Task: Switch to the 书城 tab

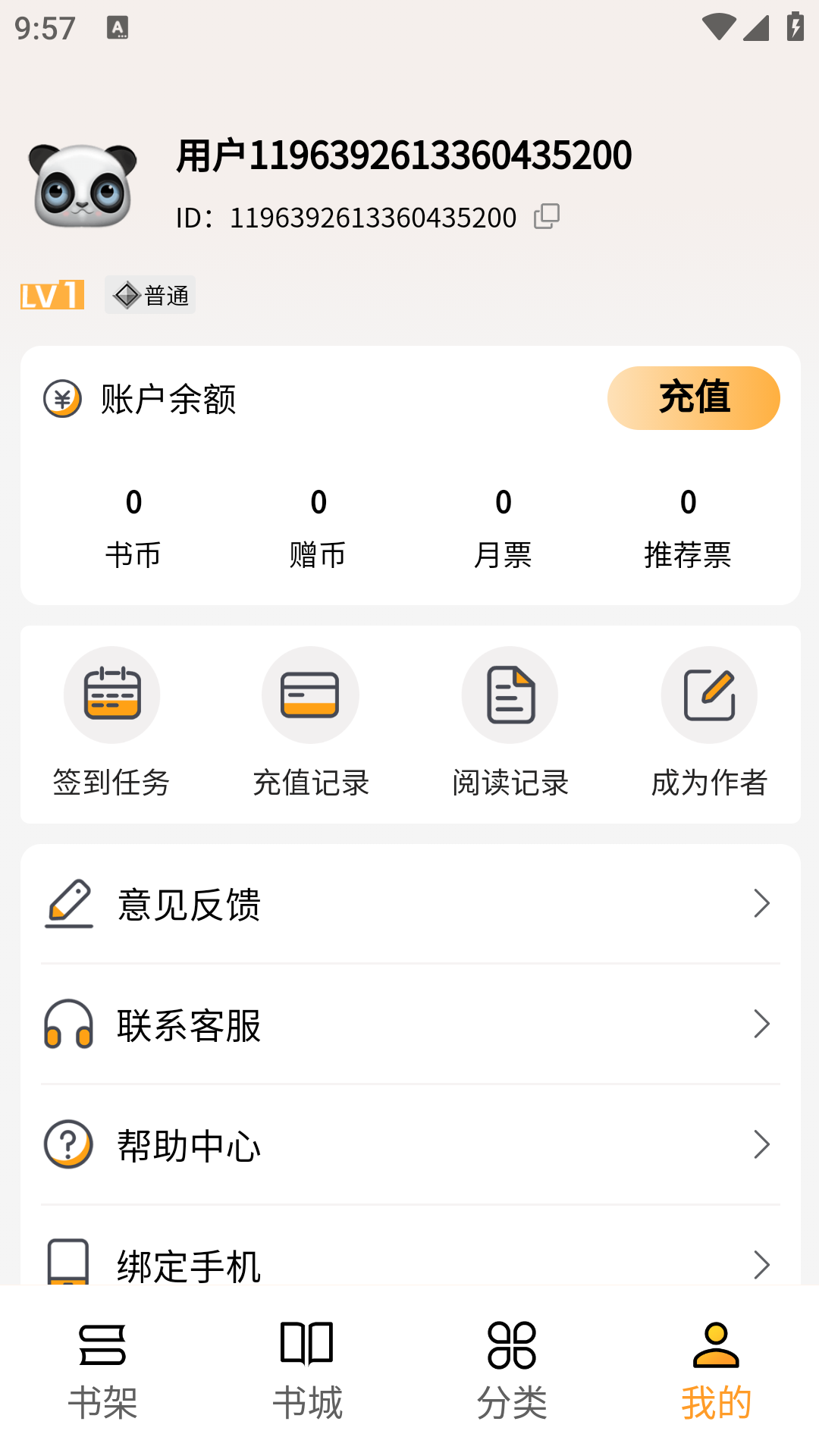Action: (x=307, y=1365)
